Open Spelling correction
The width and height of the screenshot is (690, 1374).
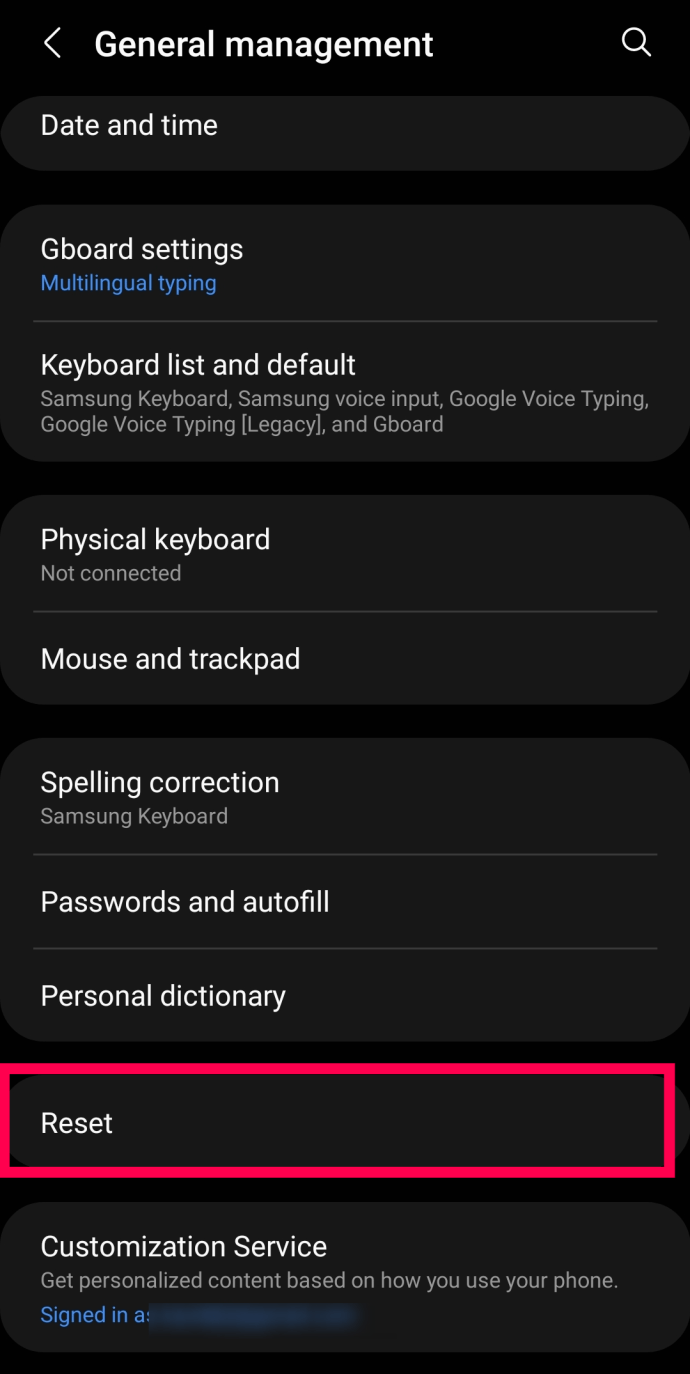pos(345,797)
